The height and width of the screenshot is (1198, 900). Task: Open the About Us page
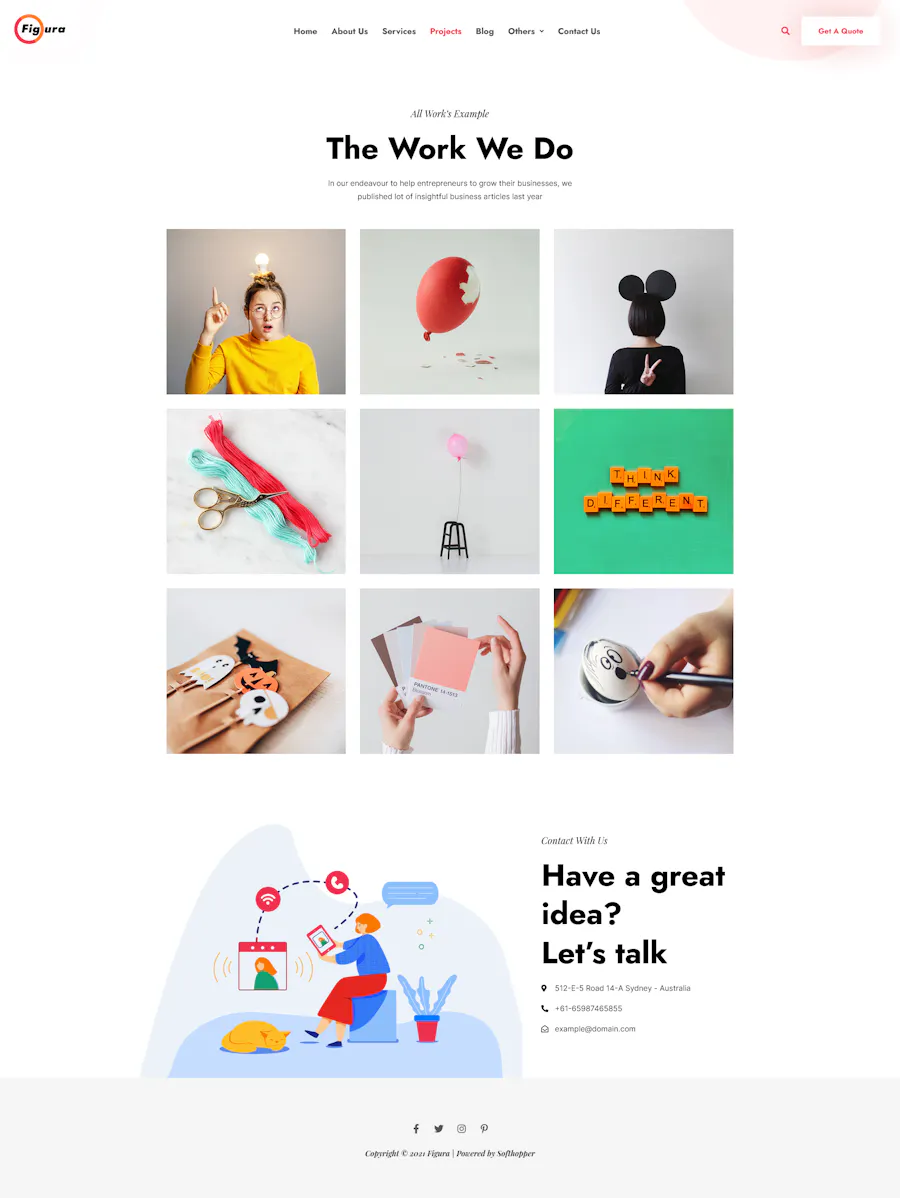point(349,31)
